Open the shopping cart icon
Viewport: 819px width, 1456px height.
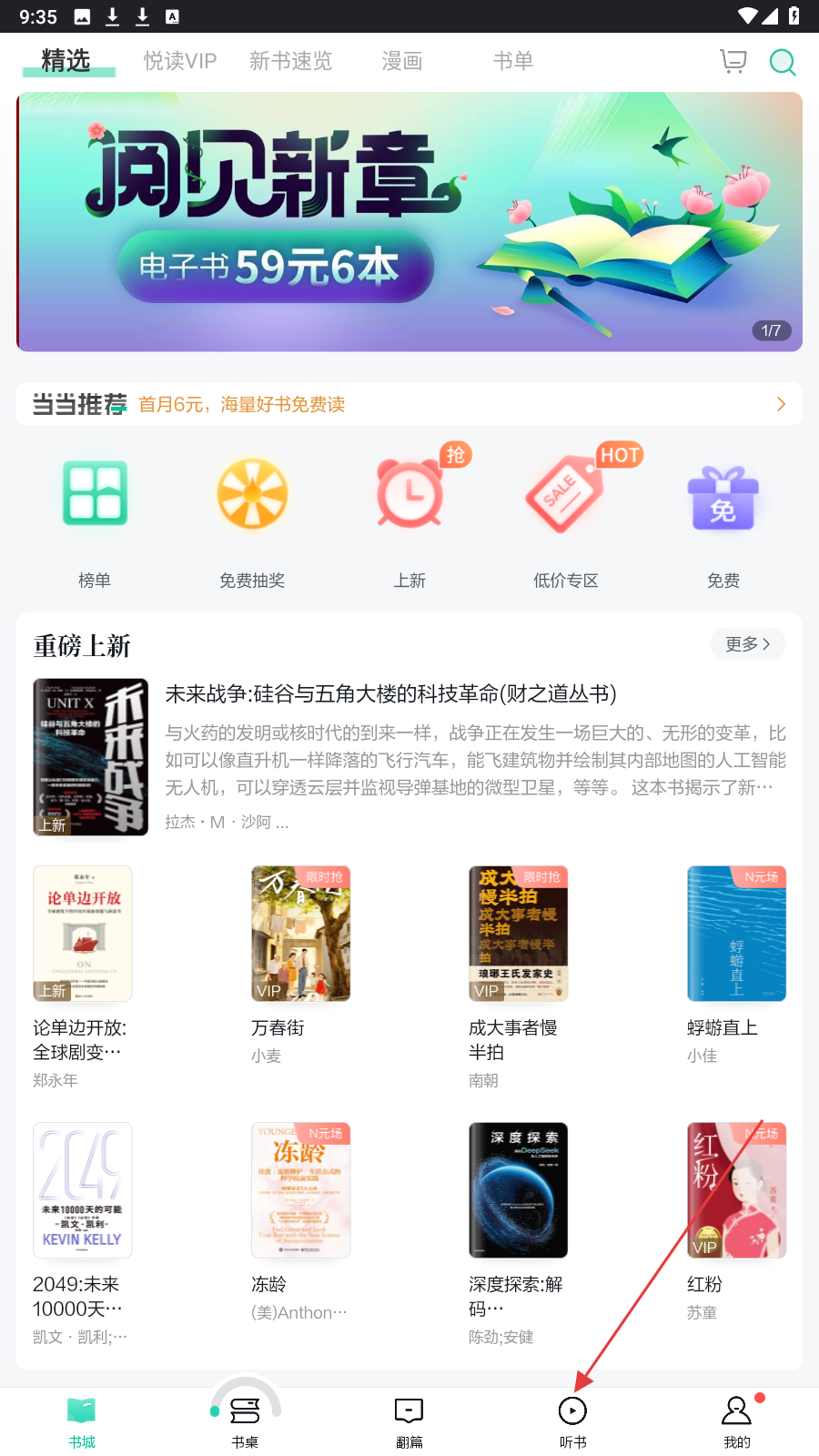coord(733,61)
